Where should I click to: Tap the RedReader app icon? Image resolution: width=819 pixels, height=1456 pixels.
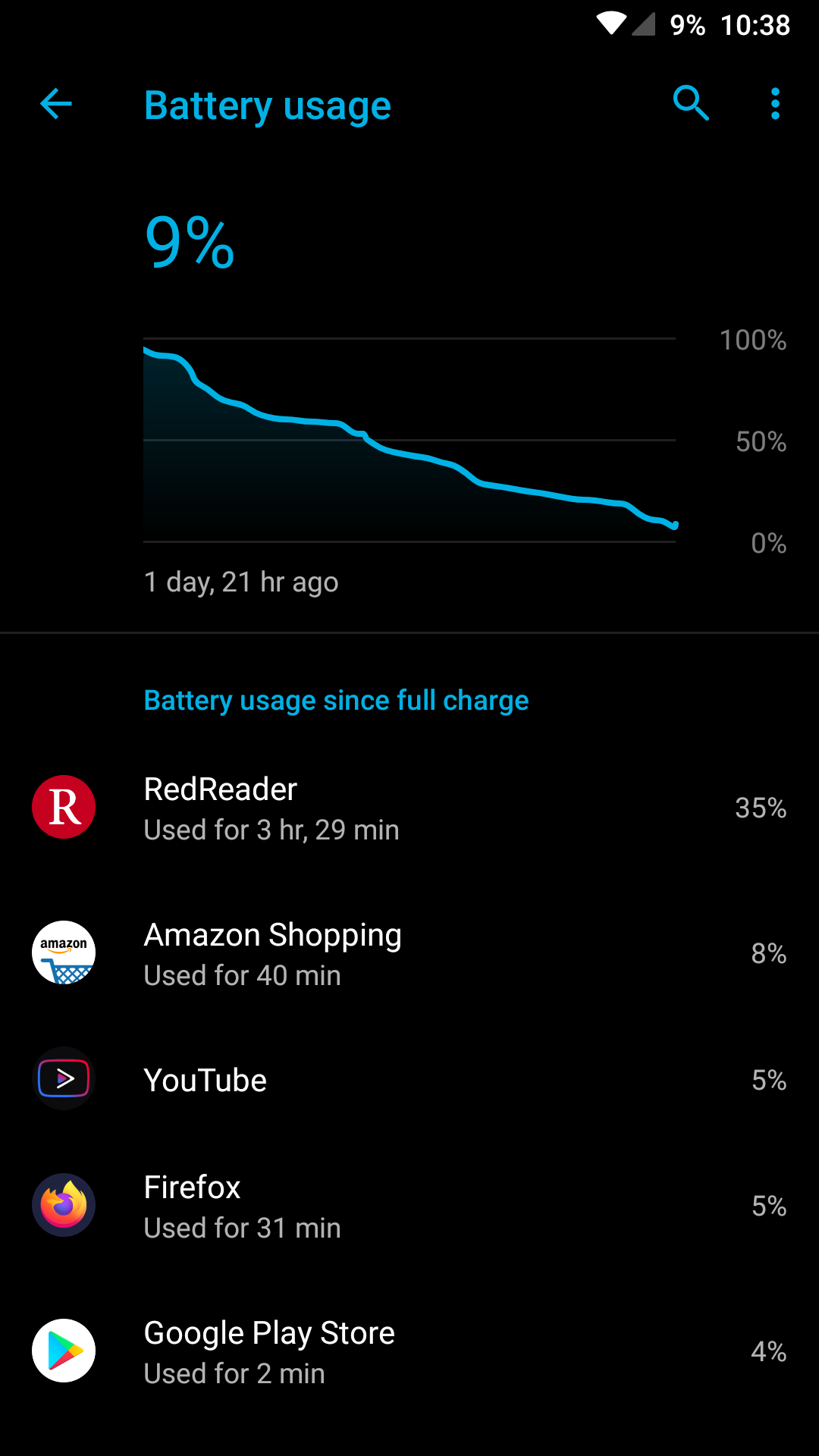click(64, 806)
